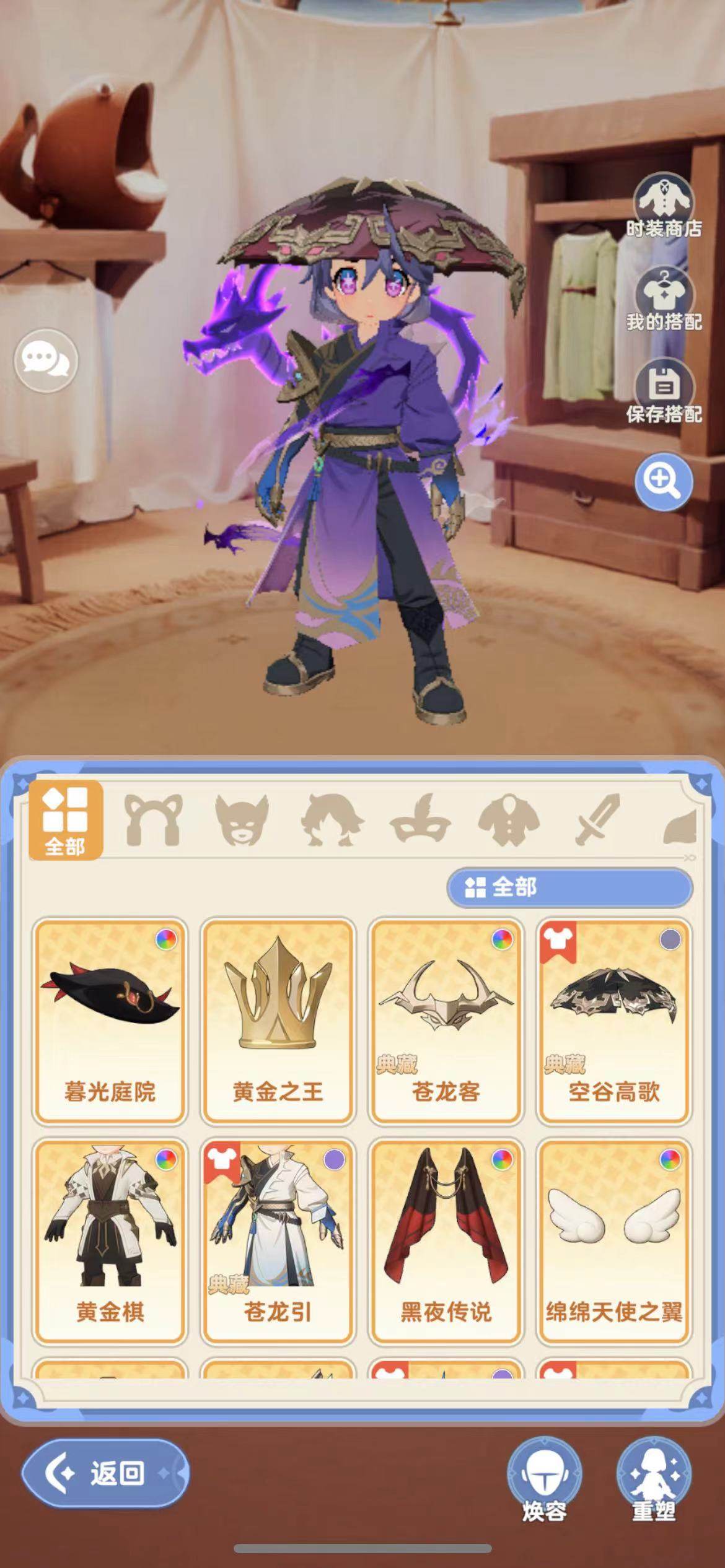
Task: Tap the magnifier zoom-in button
Action: tap(663, 481)
